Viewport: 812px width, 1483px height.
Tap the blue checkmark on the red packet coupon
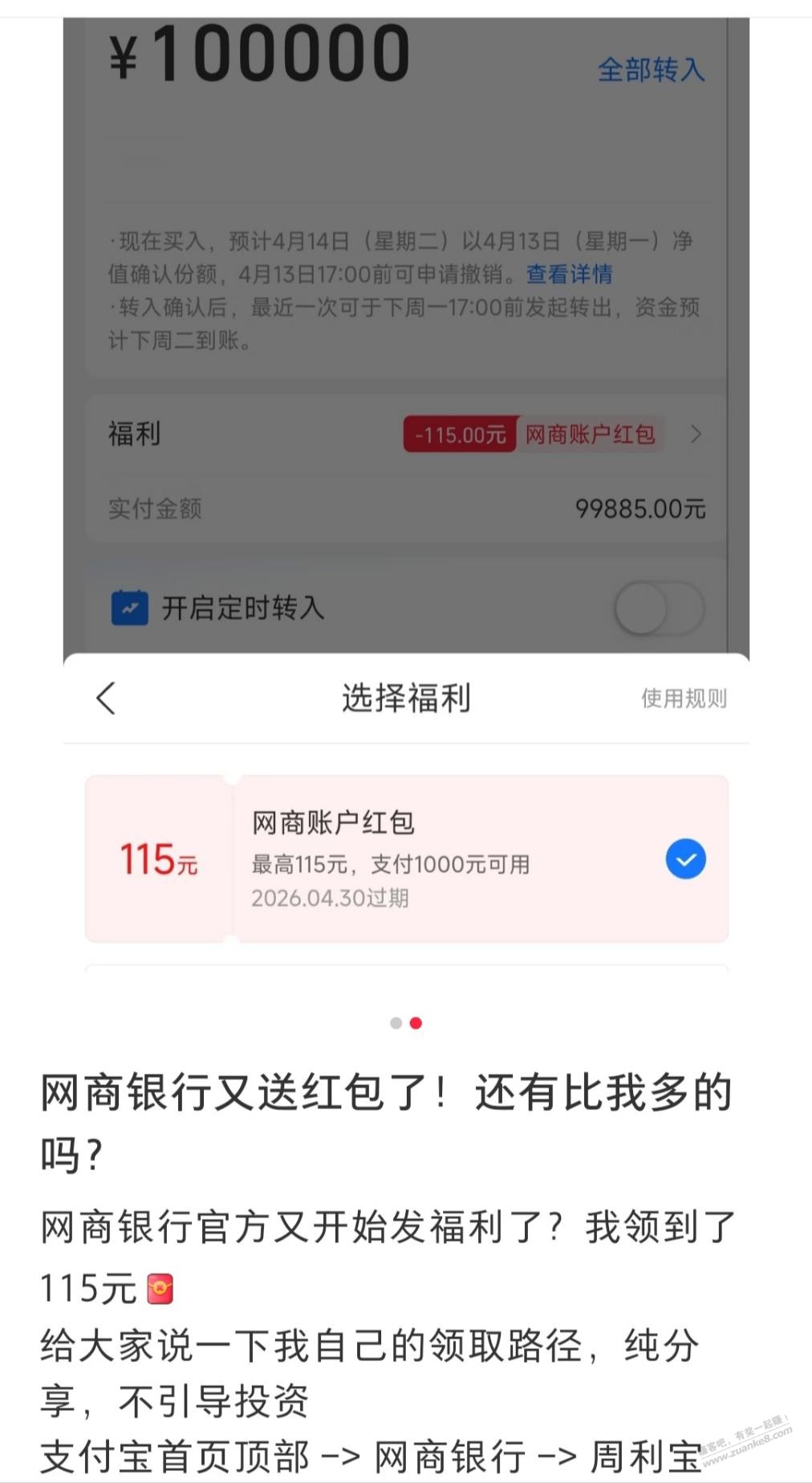pos(684,859)
